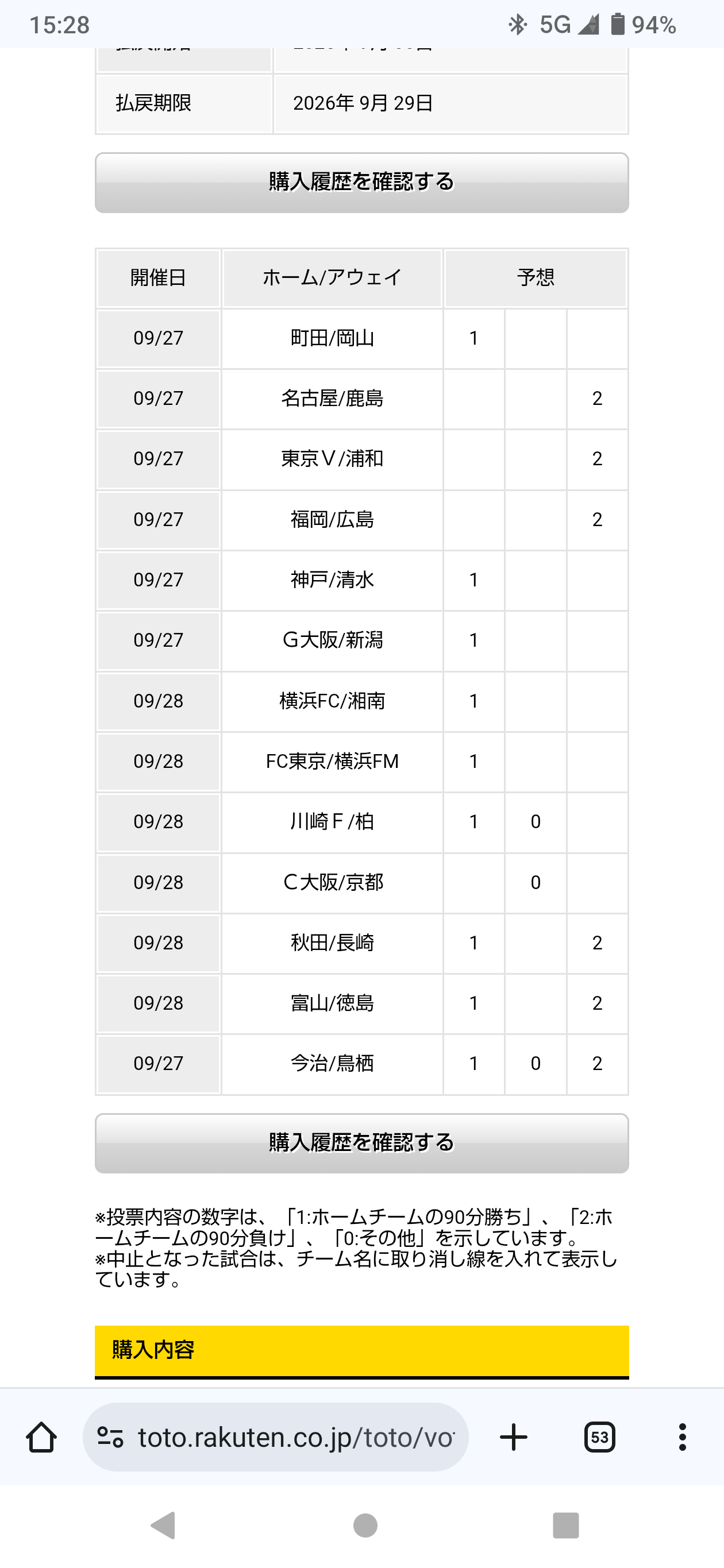The width and height of the screenshot is (724, 1568).
Task: Go to the browser home page
Action: 41,1437
